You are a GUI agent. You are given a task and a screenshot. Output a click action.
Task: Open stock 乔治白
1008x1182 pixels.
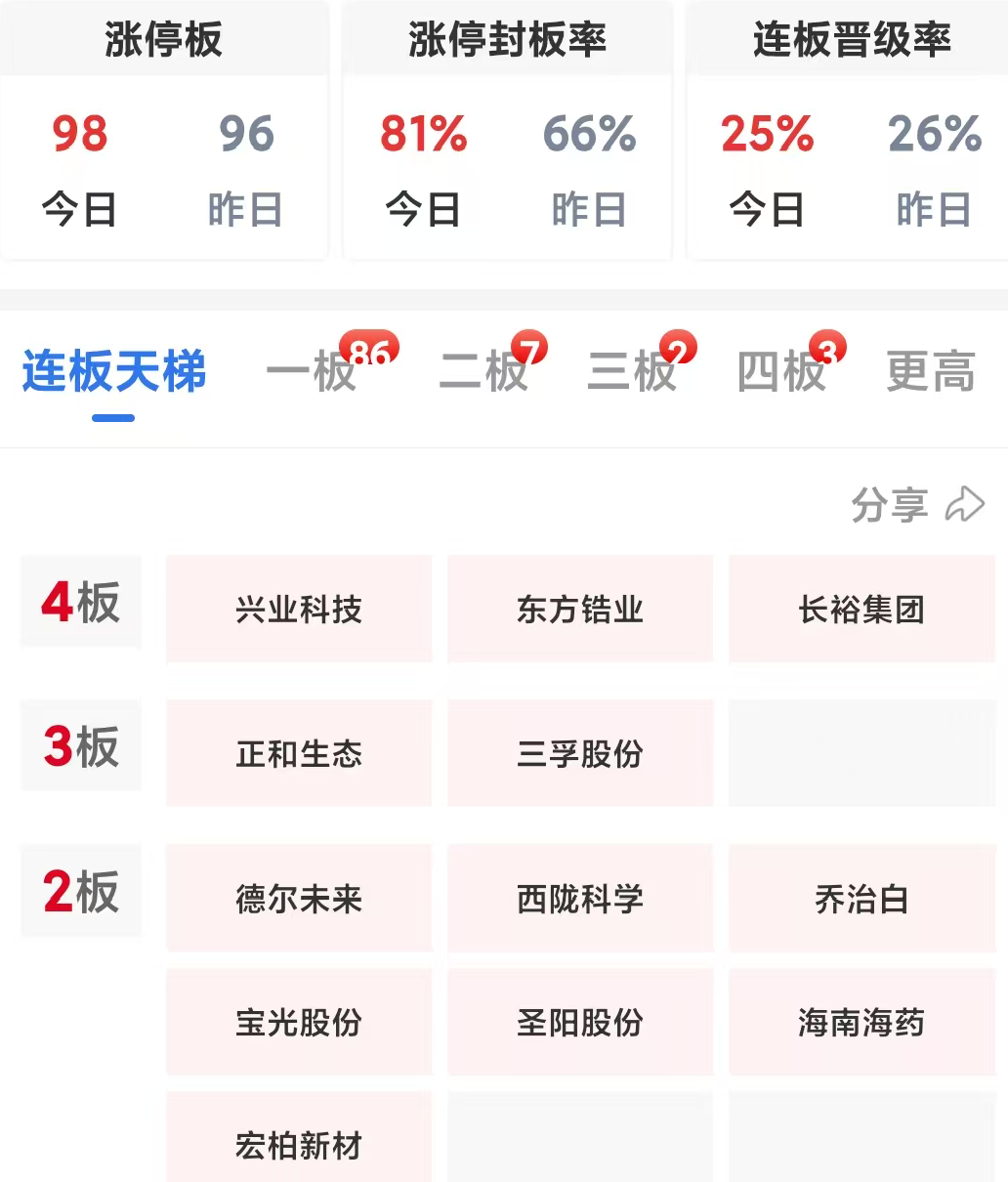[861, 899]
